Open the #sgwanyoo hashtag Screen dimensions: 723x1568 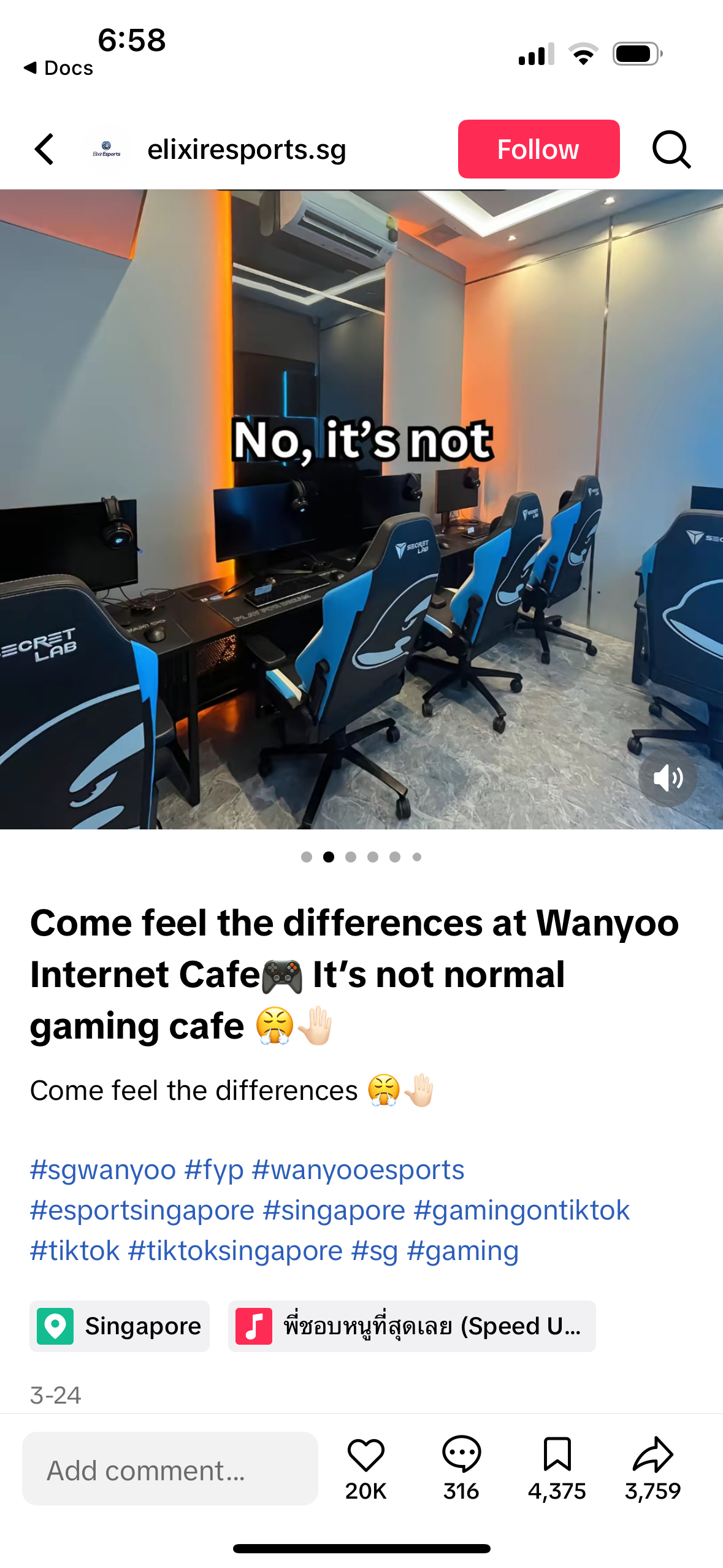(102, 1170)
